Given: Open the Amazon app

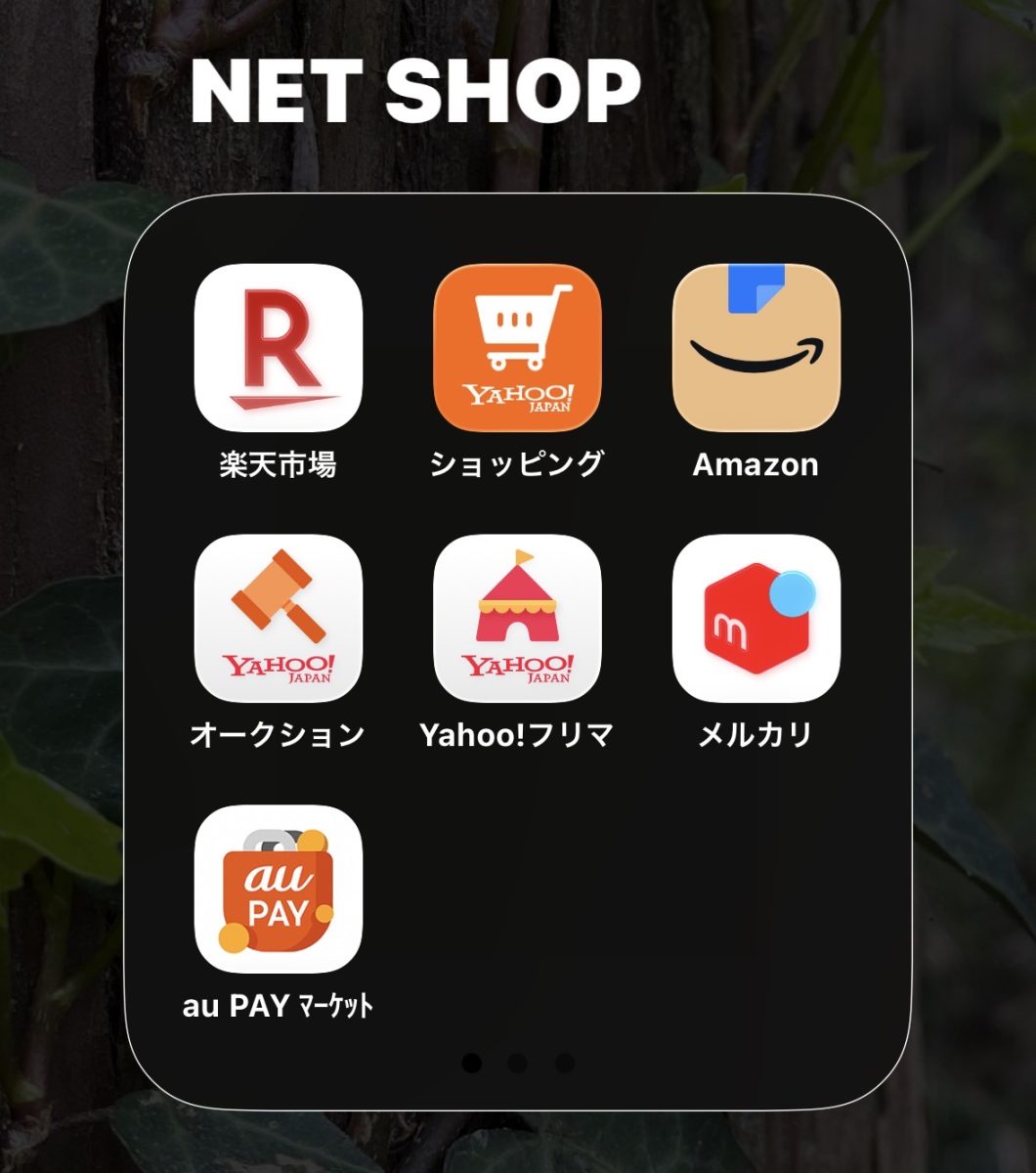Looking at the screenshot, I should coord(755,348).
